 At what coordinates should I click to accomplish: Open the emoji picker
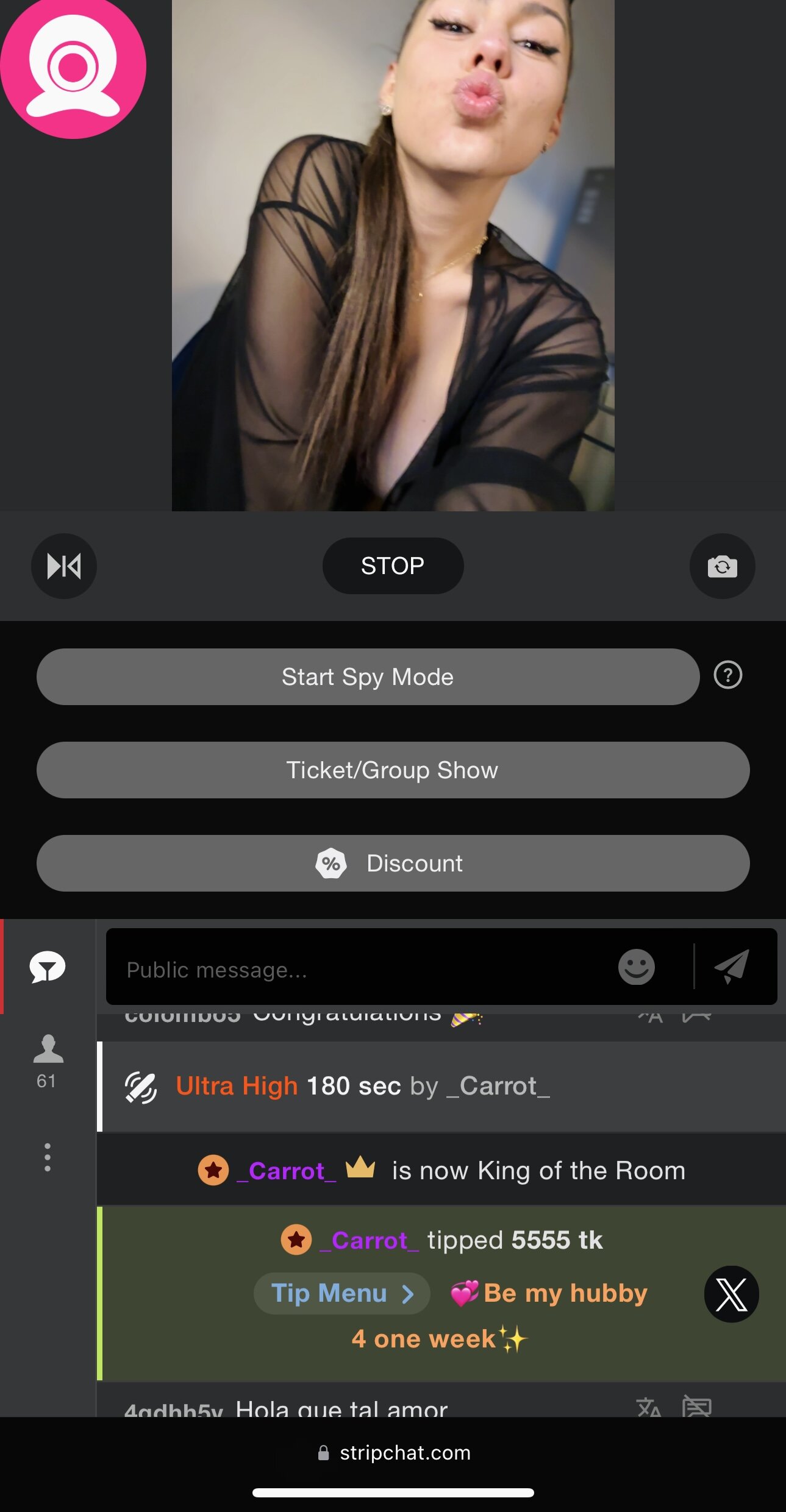(x=636, y=967)
